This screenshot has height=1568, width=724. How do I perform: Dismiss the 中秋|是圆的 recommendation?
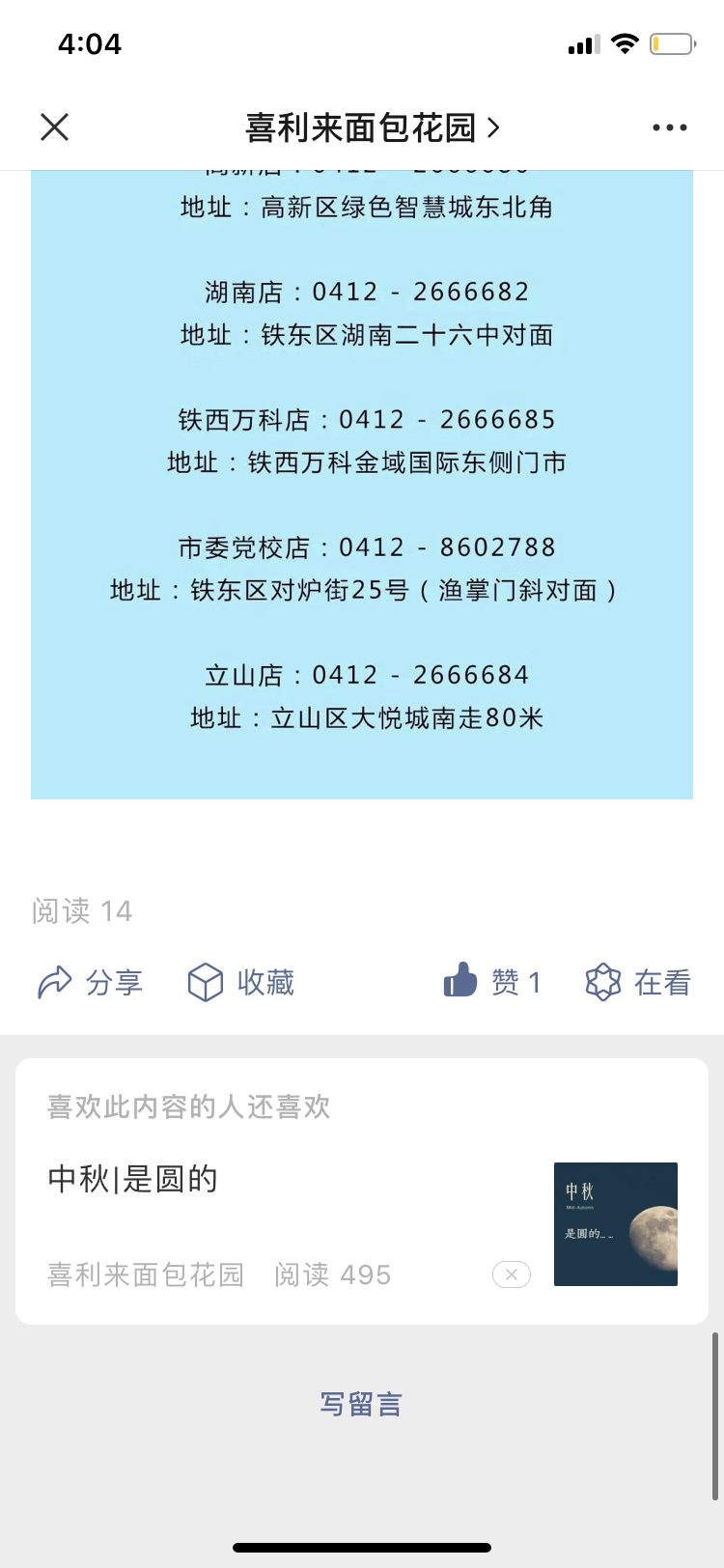512,1274
